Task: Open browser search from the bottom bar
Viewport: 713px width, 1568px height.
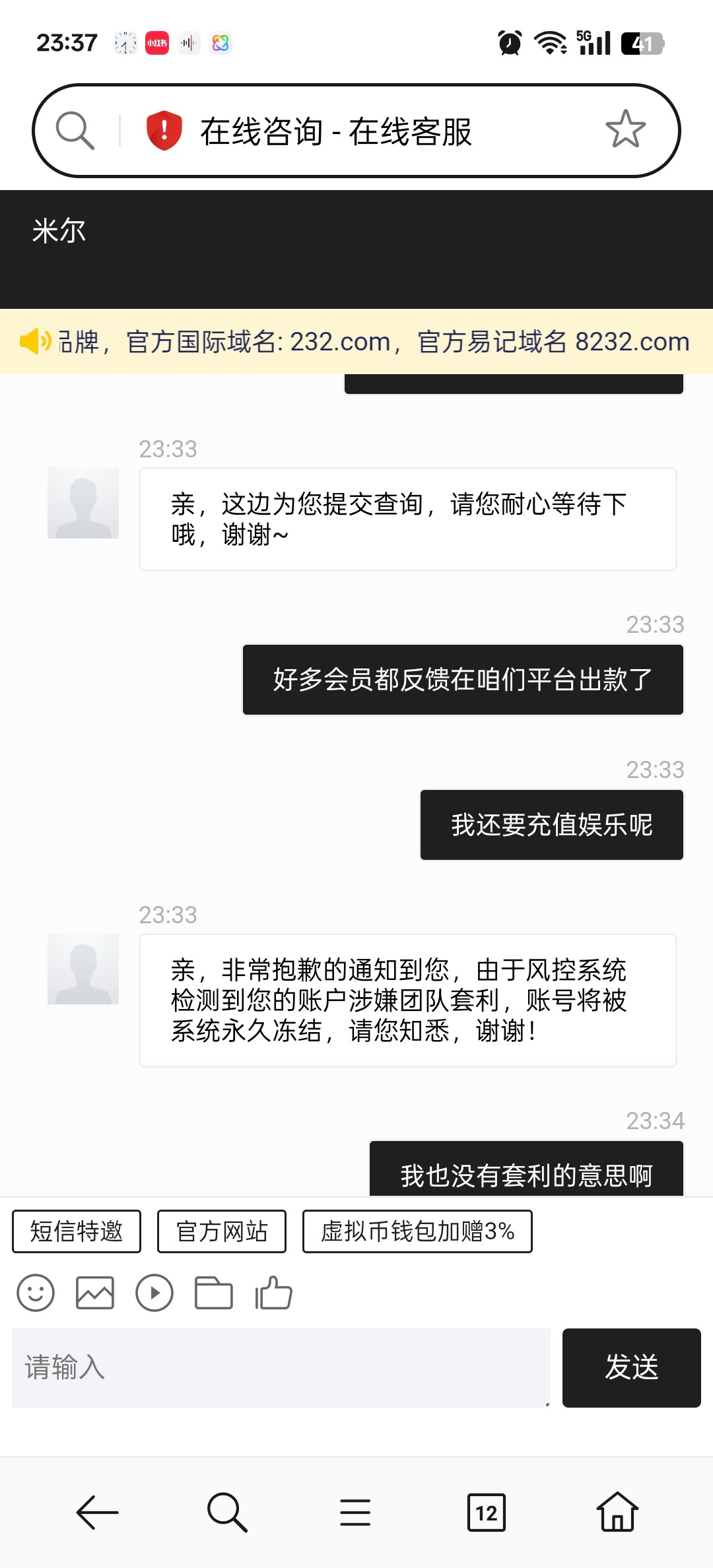Action: pyautogui.click(x=227, y=1512)
